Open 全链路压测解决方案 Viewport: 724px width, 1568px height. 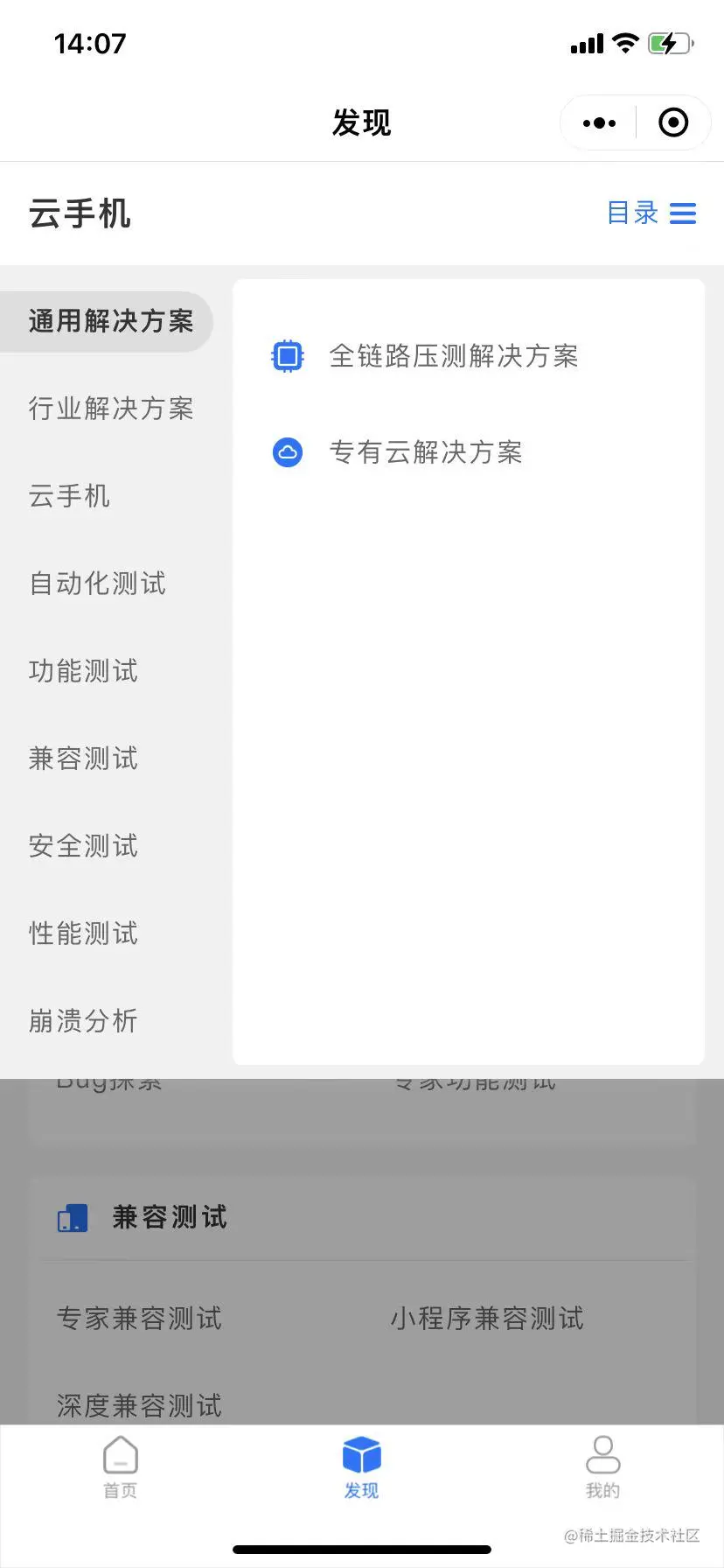point(425,356)
